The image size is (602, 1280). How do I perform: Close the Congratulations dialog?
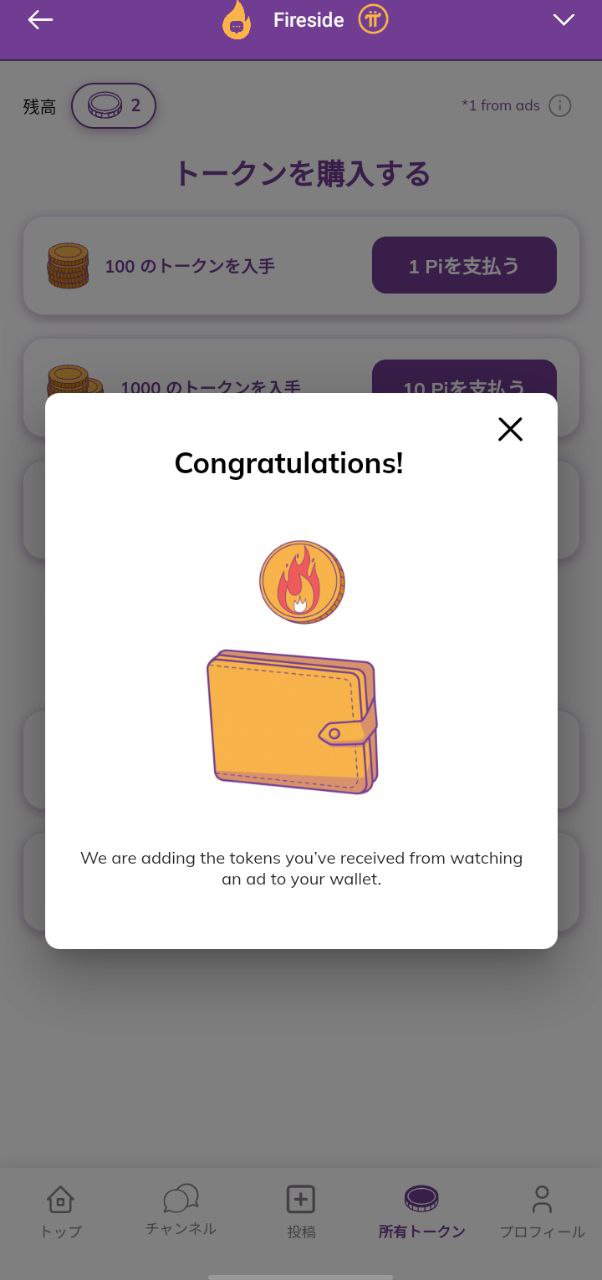click(x=510, y=429)
